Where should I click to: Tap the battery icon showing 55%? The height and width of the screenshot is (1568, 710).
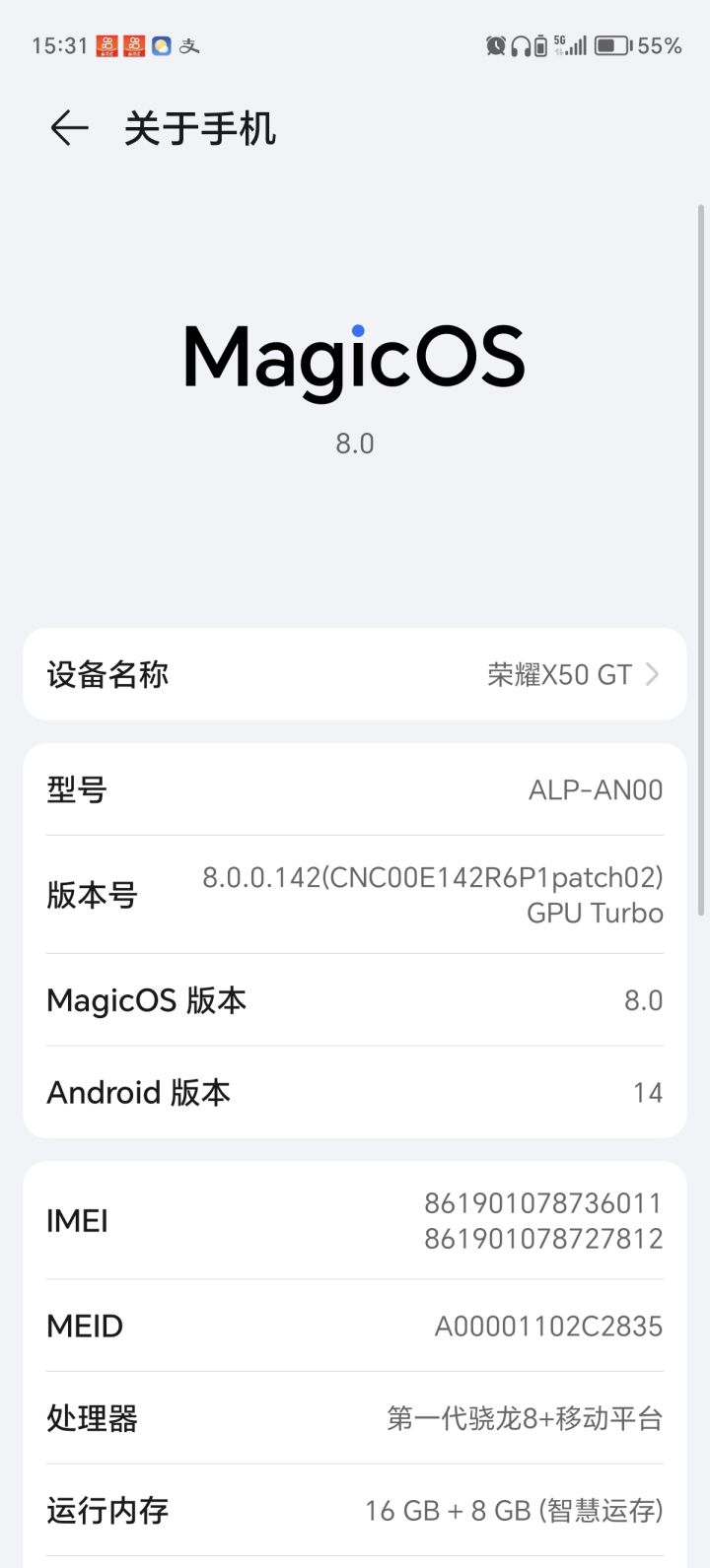(611, 45)
